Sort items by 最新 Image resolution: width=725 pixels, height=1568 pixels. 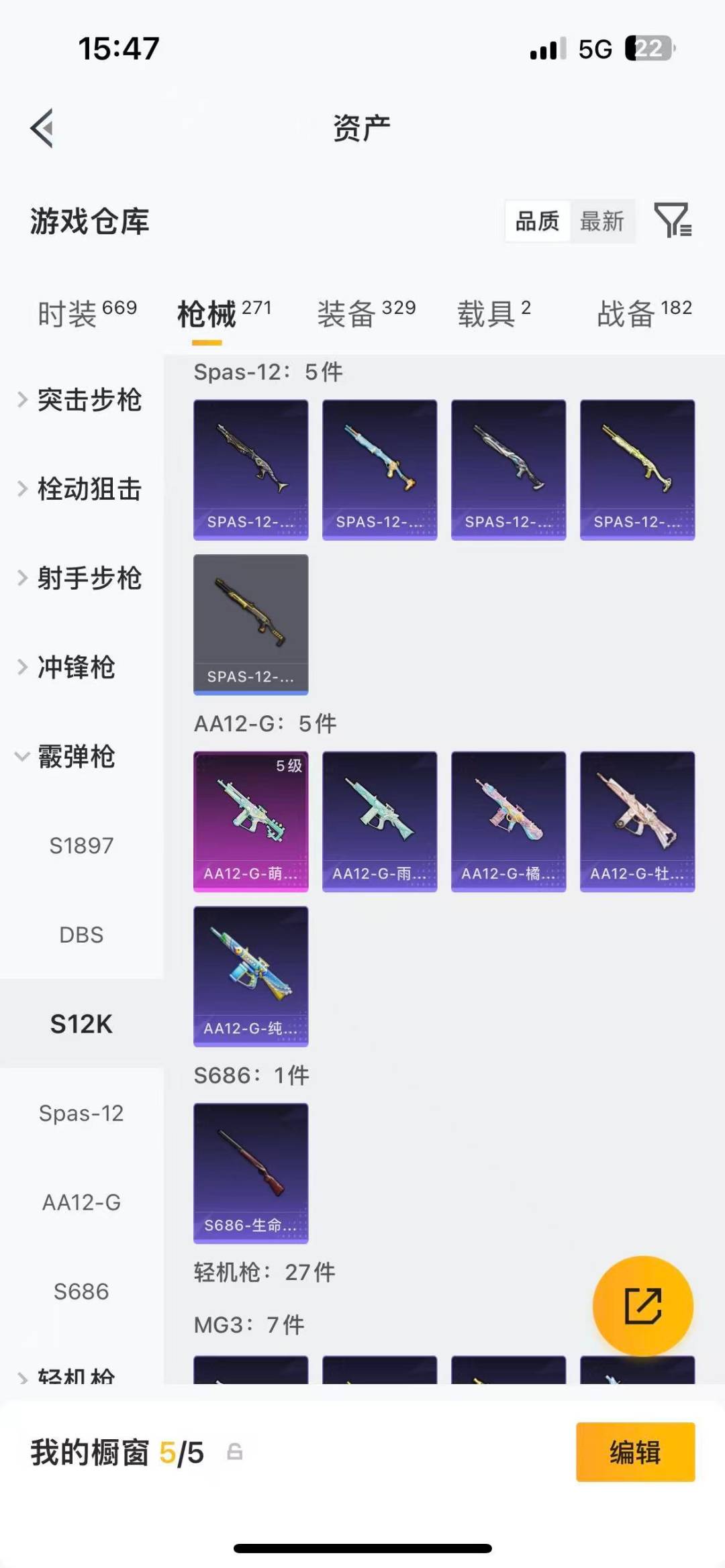602,221
